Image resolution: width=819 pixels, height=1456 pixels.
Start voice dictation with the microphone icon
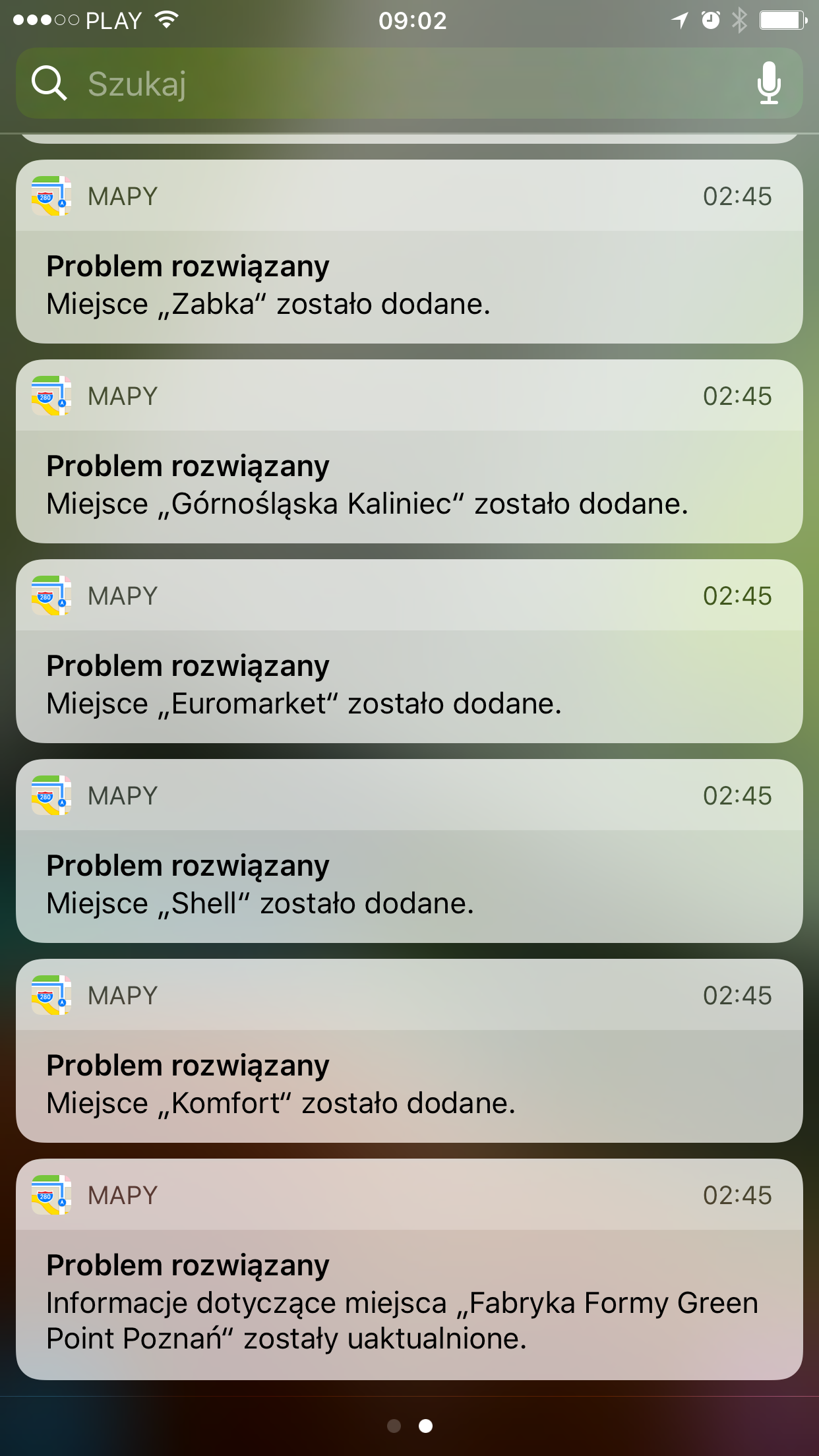click(768, 84)
